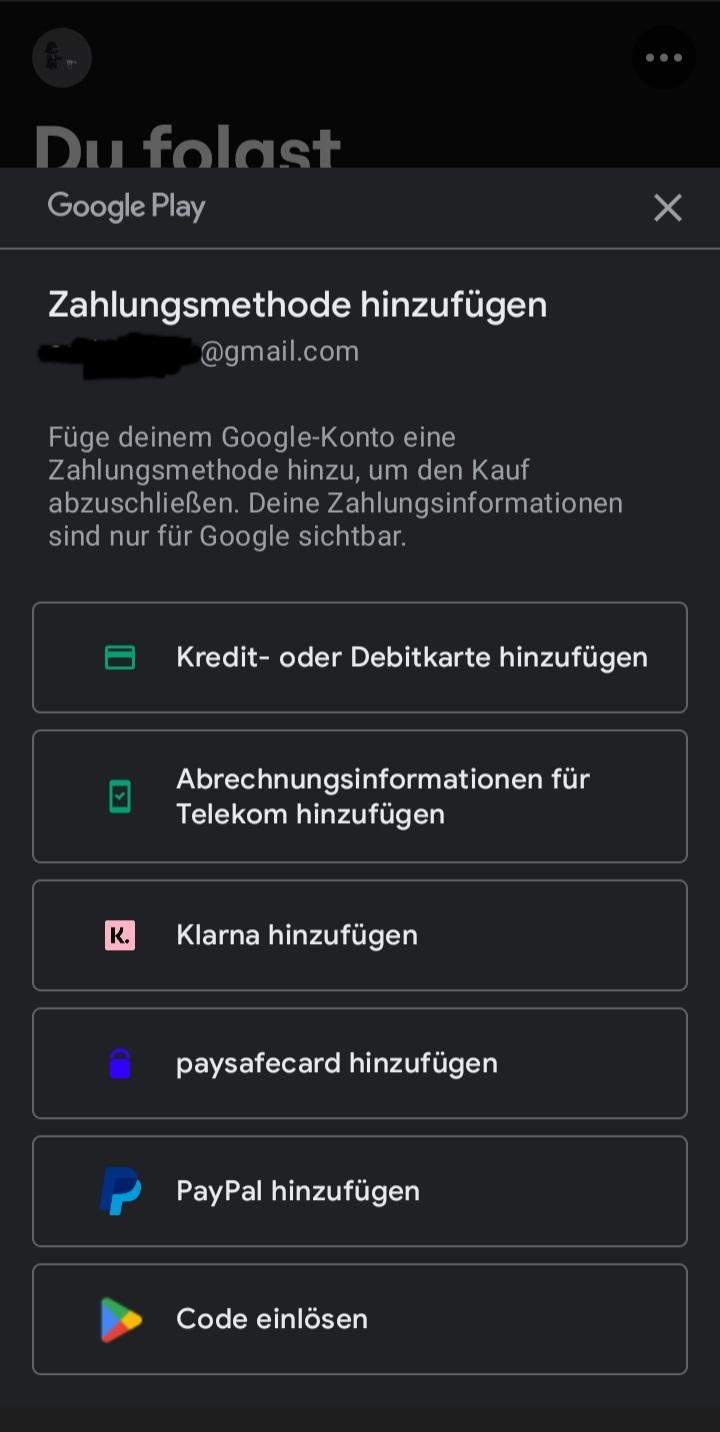
Task: Open the three-dot overflow menu
Action: (664, 57)
